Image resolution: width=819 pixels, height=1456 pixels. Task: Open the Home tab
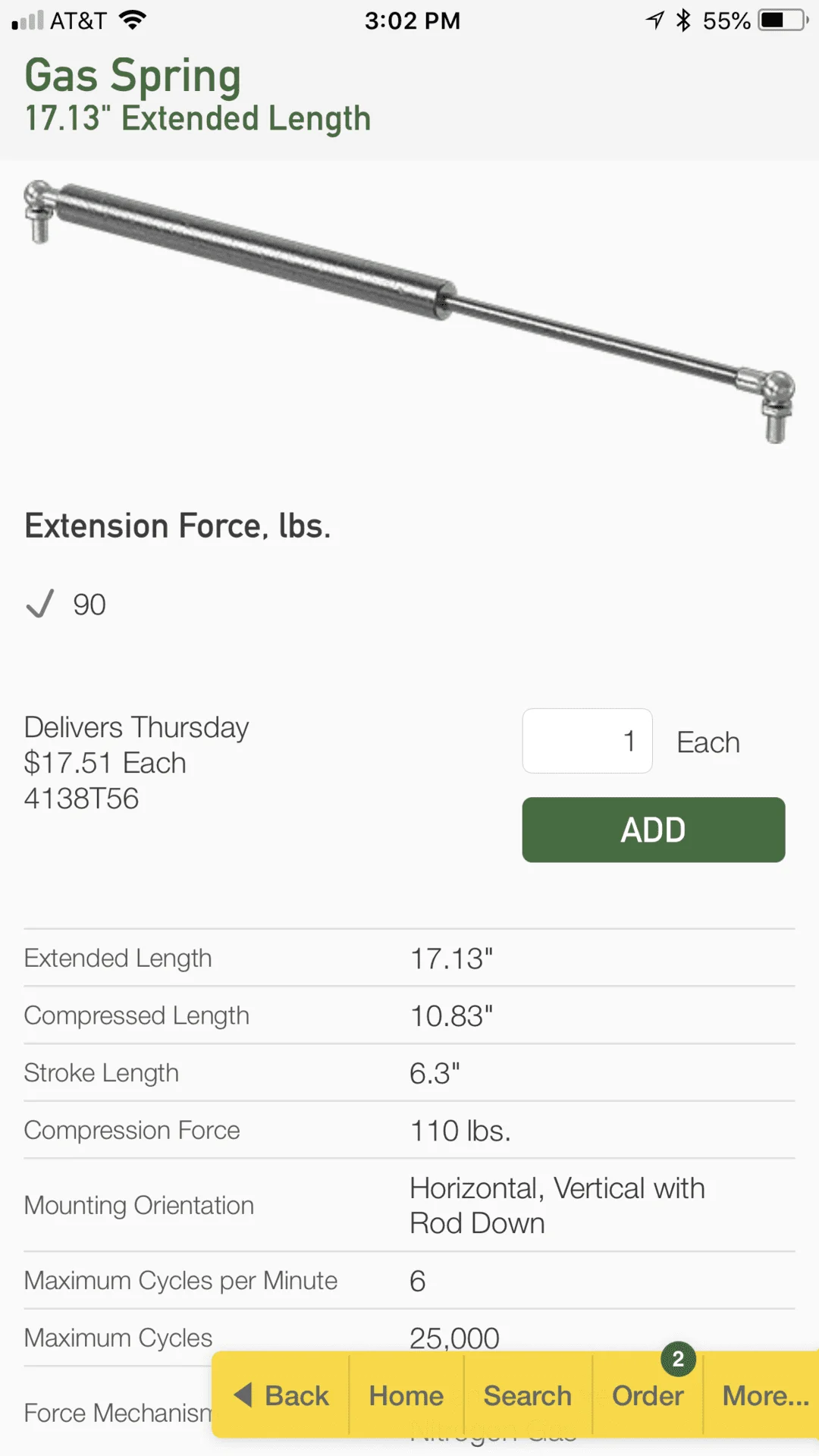point(406,1395)
